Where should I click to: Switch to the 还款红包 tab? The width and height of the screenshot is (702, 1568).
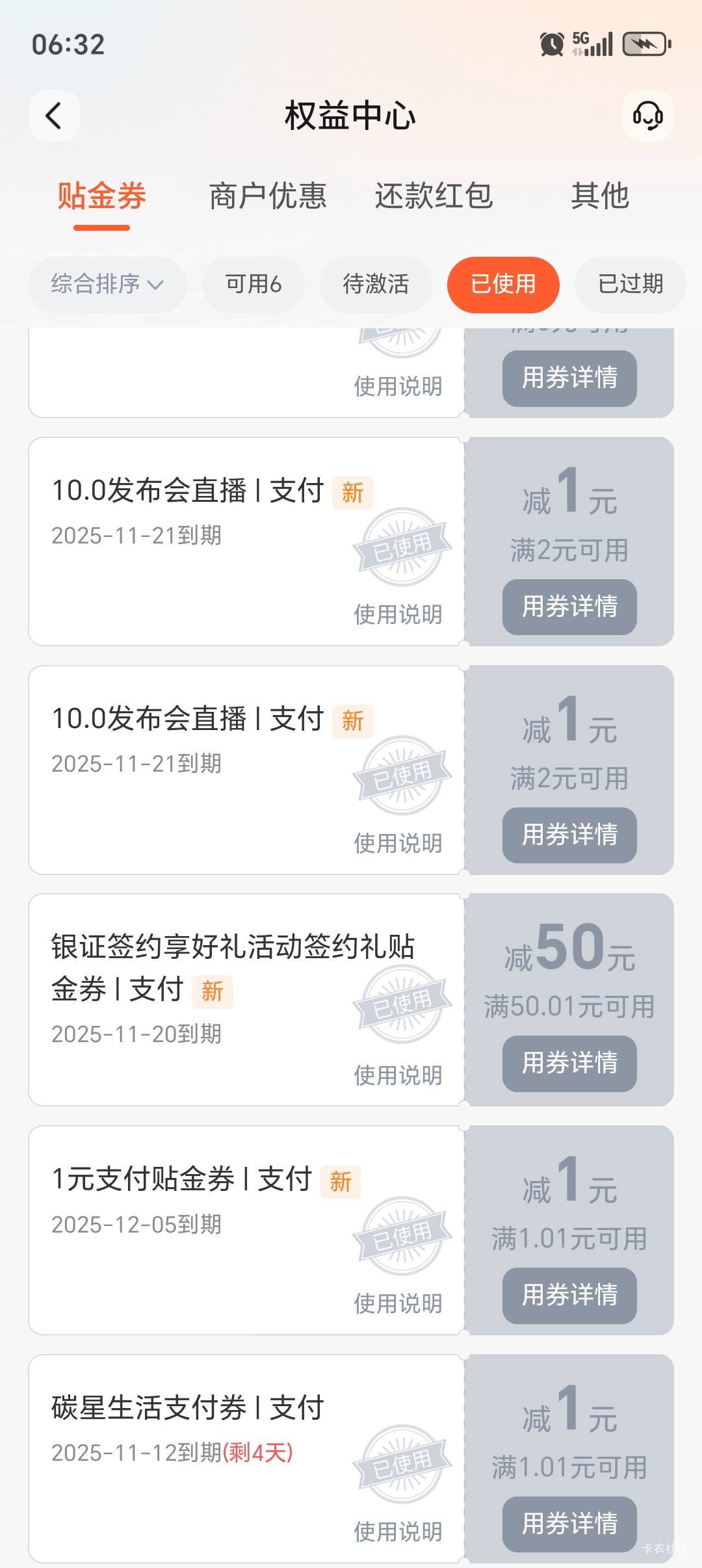pyautogui.click(x=434, y=196)
